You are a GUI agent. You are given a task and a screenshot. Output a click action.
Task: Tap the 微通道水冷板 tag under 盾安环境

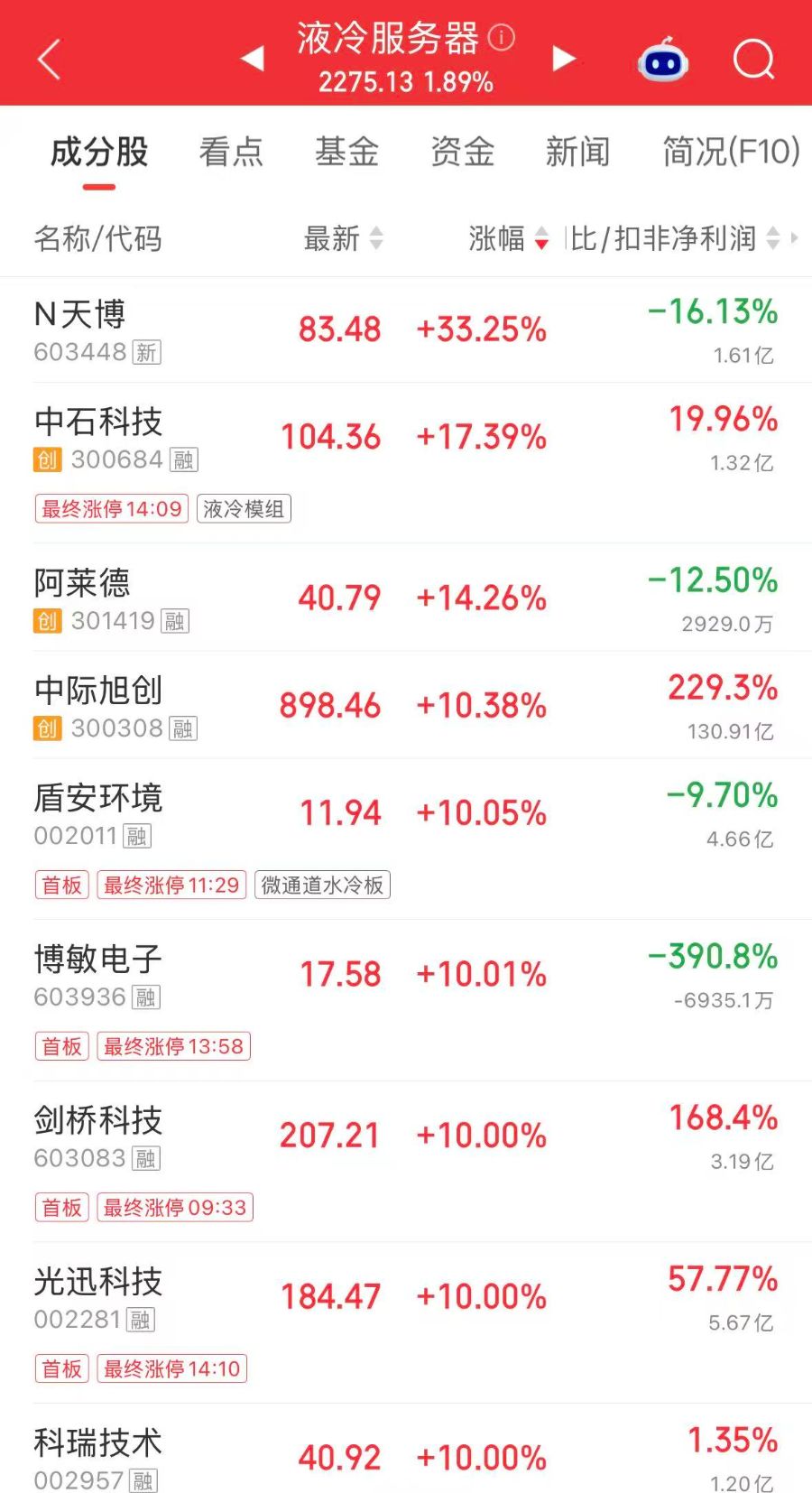coord(322,885)
